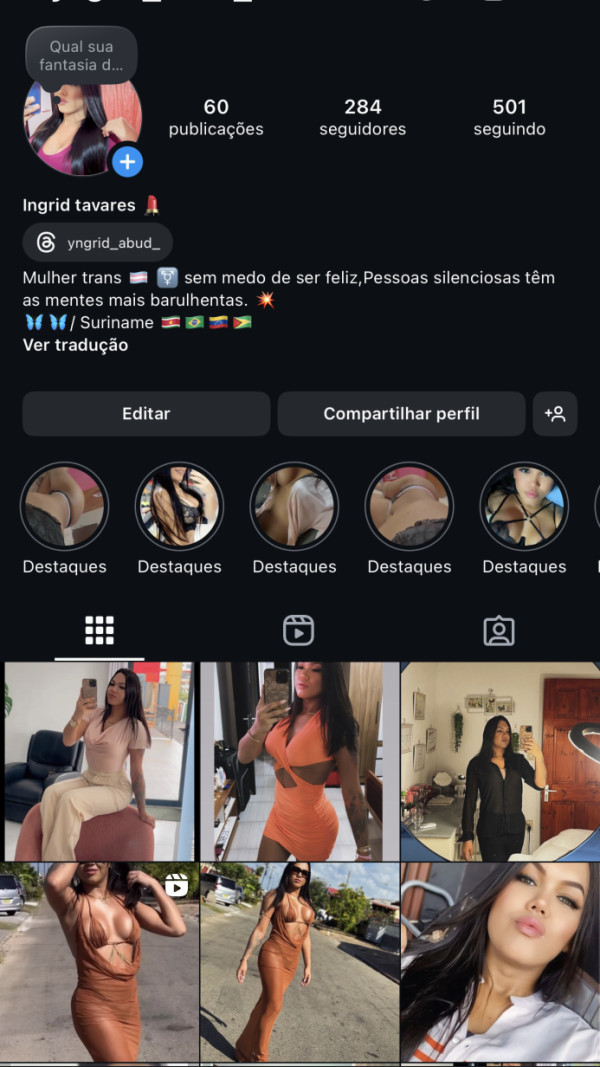
Task: Tap the plus badge to add a story
Action: pyautogui.click(x=127, y=161)
